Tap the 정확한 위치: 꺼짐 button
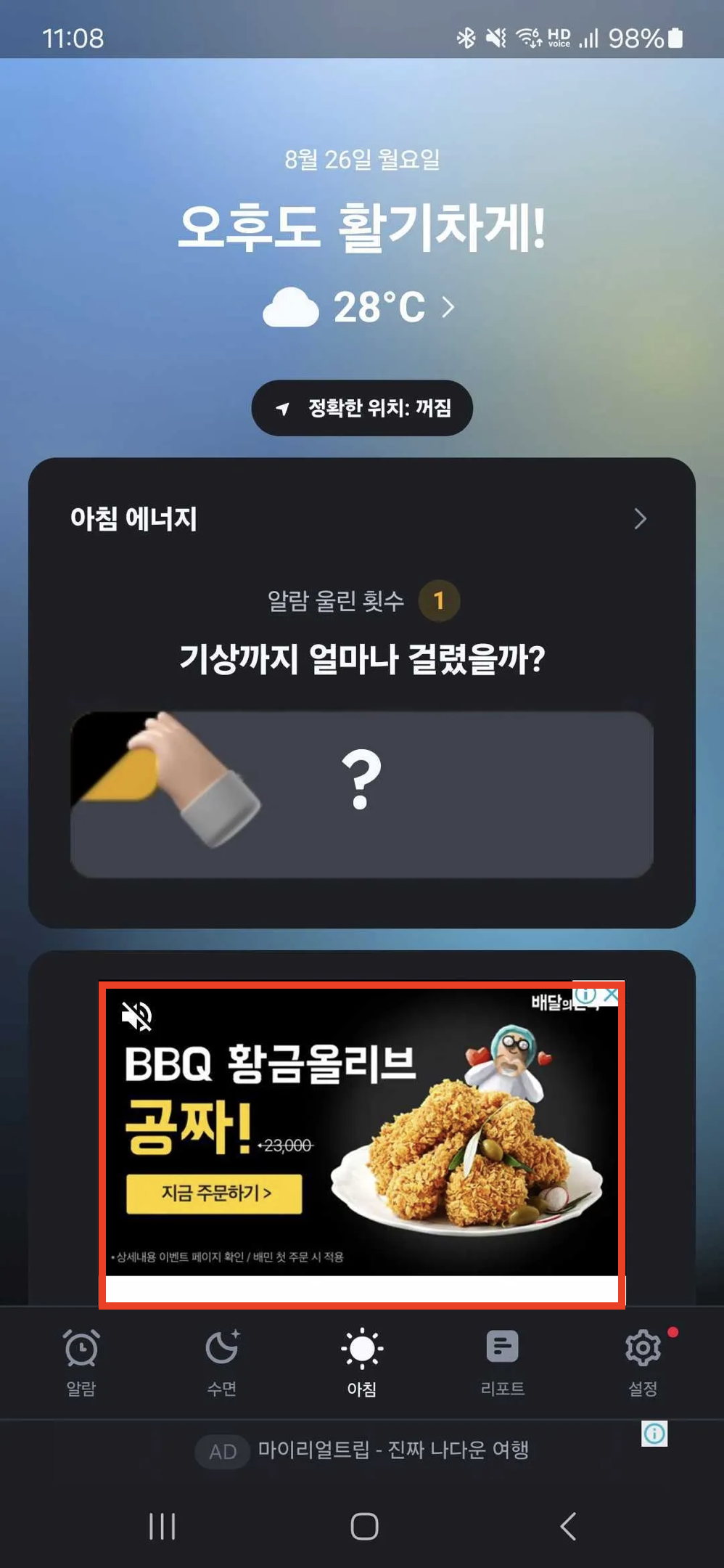724x1568 pixels. [362, 408]
